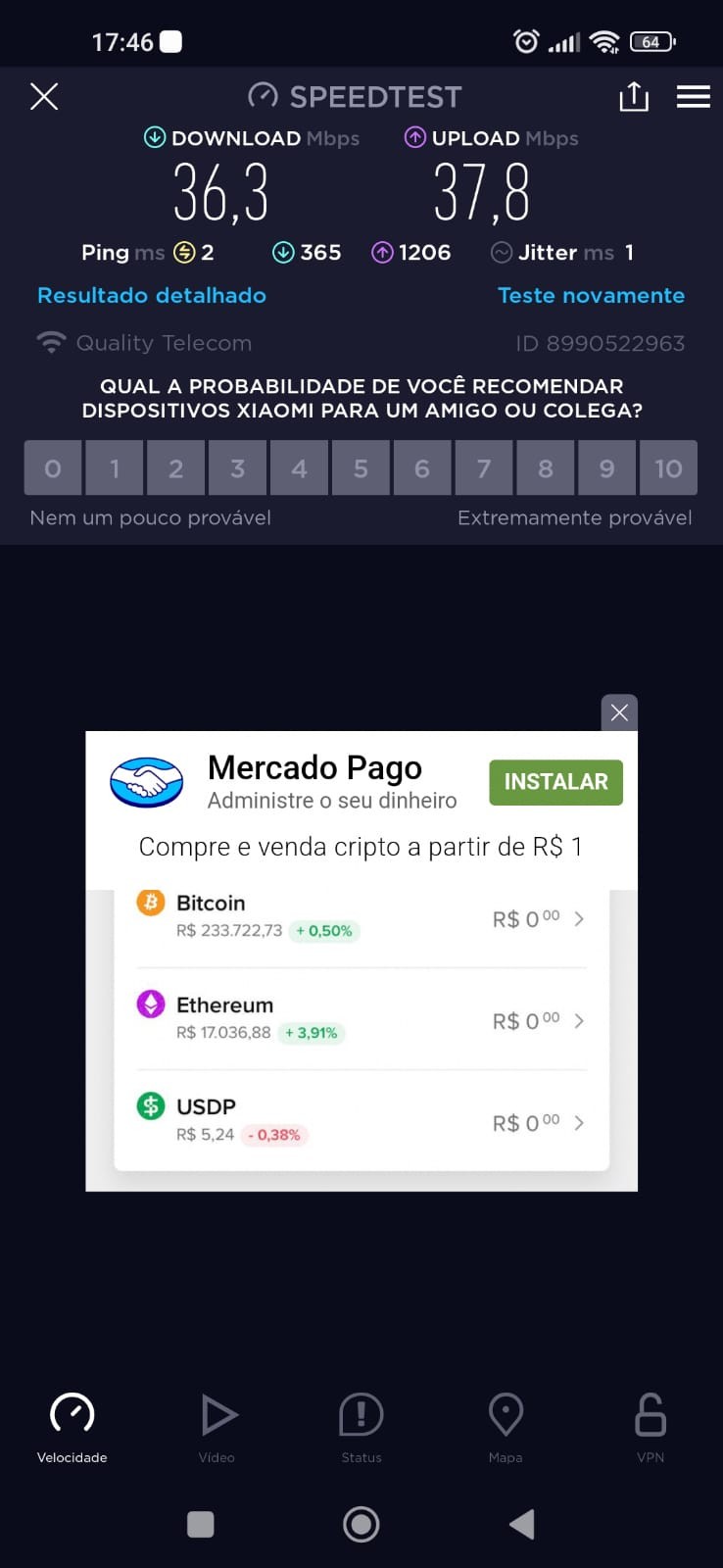Close the speed test result
This screenshot has width=723, height=1568.
pos(44,96)
